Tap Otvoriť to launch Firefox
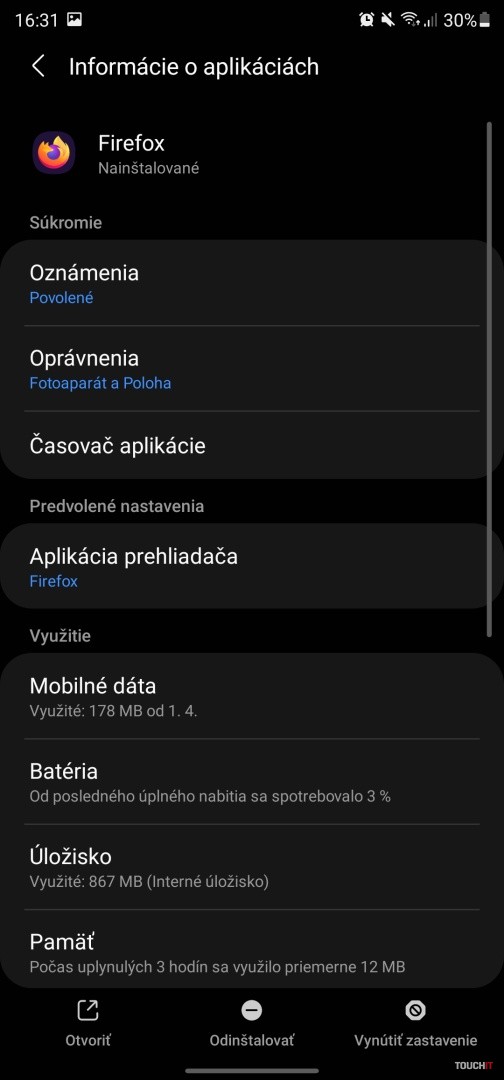This screenshot has width=504, height=1080. (x=87, y=1024)
